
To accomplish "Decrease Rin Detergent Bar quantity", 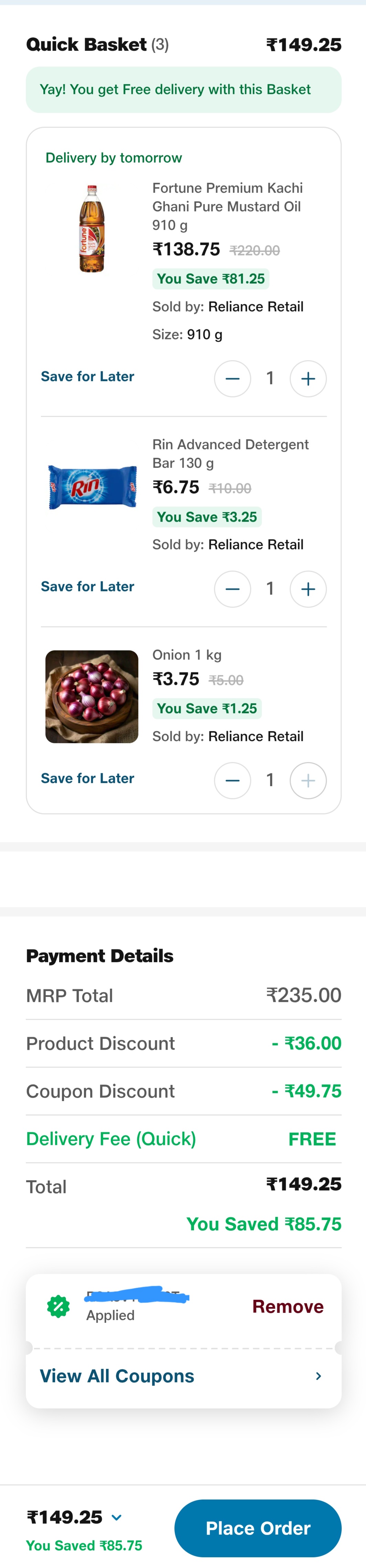I will 232,589.
